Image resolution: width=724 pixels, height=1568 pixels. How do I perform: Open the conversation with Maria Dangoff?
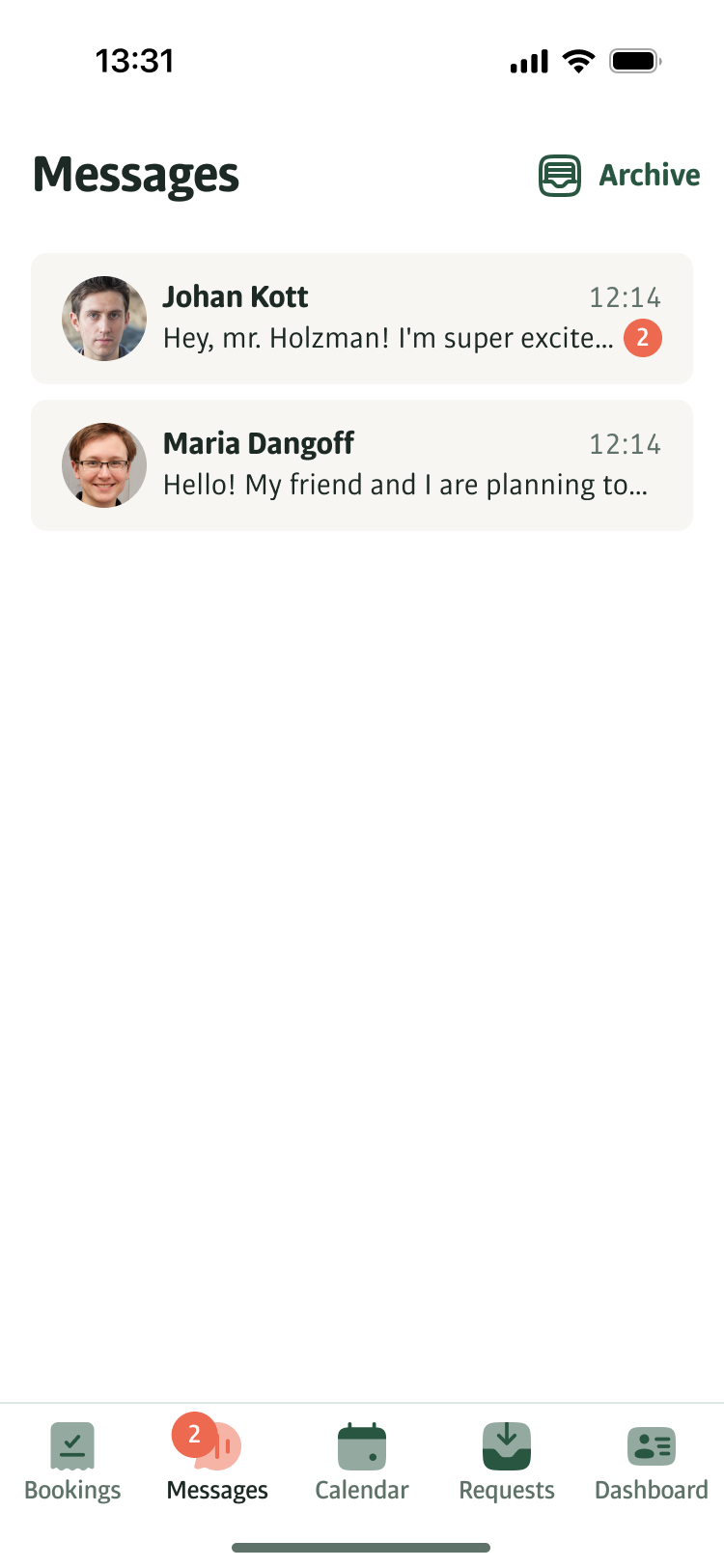(362, 465)
